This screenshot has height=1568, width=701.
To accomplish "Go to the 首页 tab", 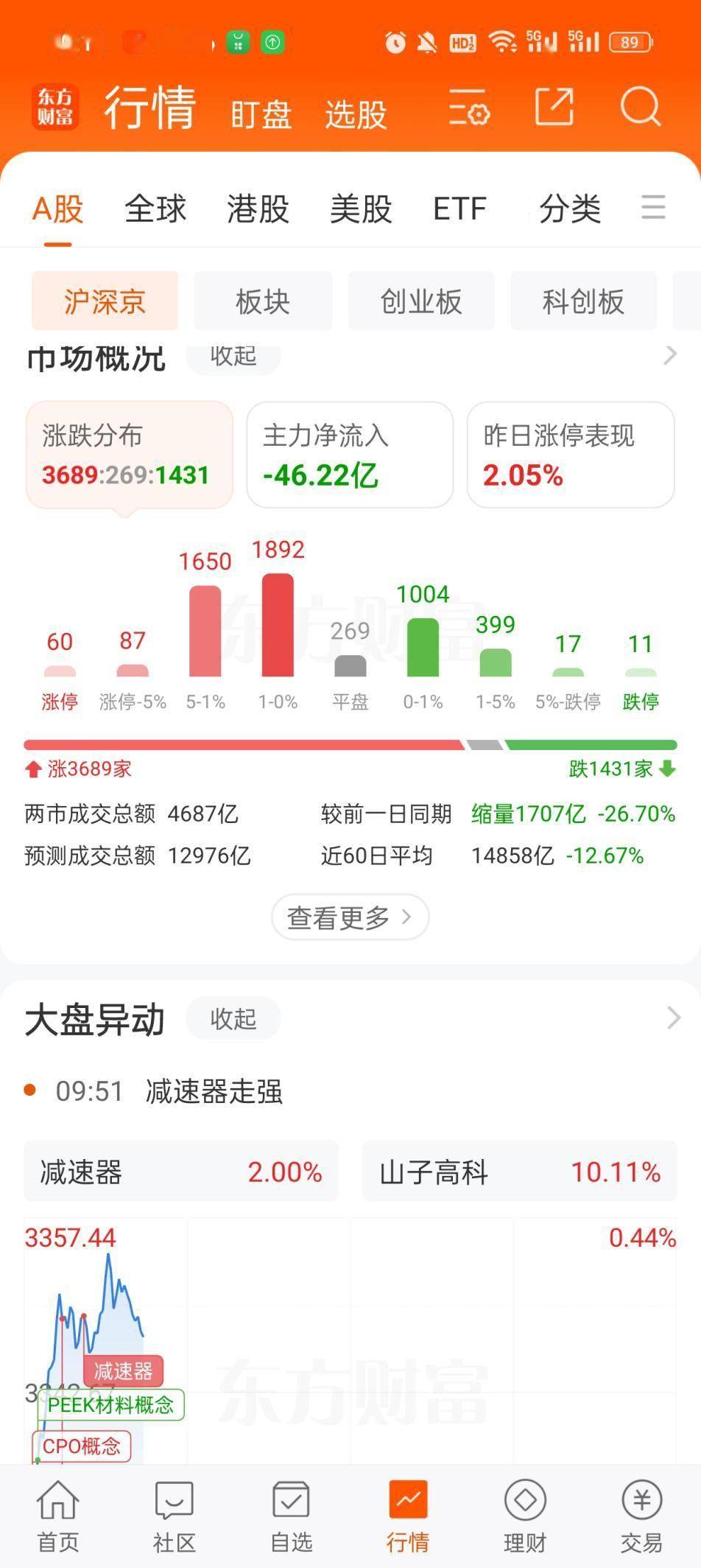I will click(57, 1516).
